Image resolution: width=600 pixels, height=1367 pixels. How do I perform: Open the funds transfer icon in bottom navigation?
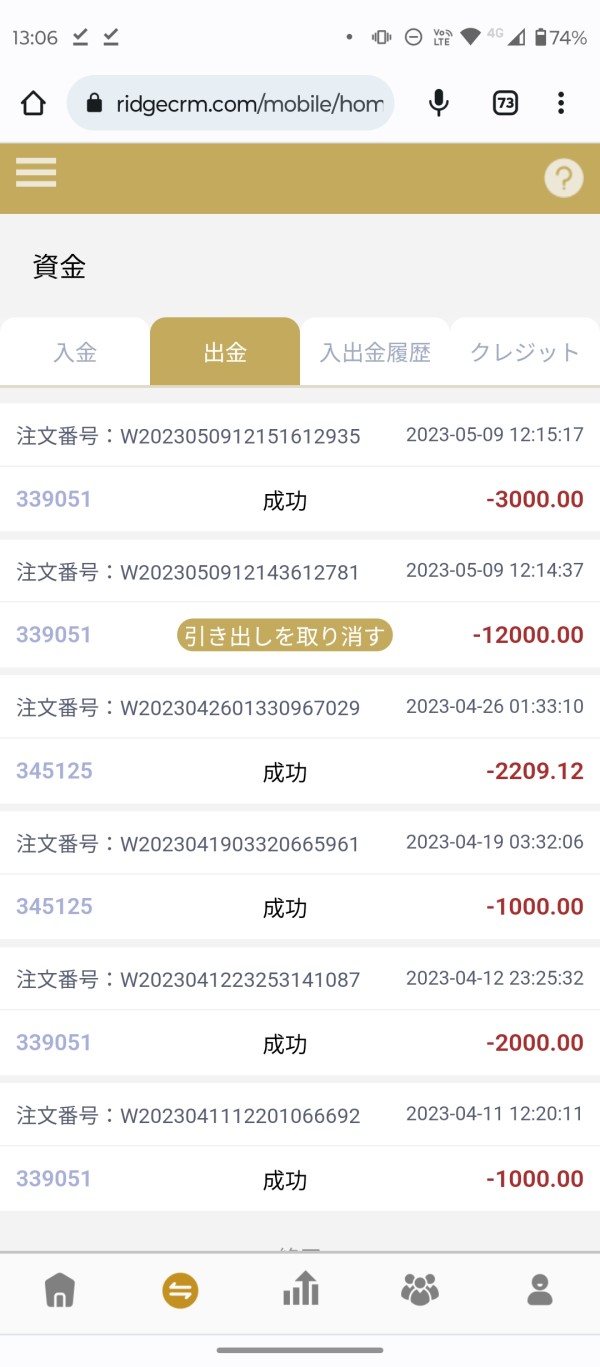pyautogui.click(x=180, y=1291)
